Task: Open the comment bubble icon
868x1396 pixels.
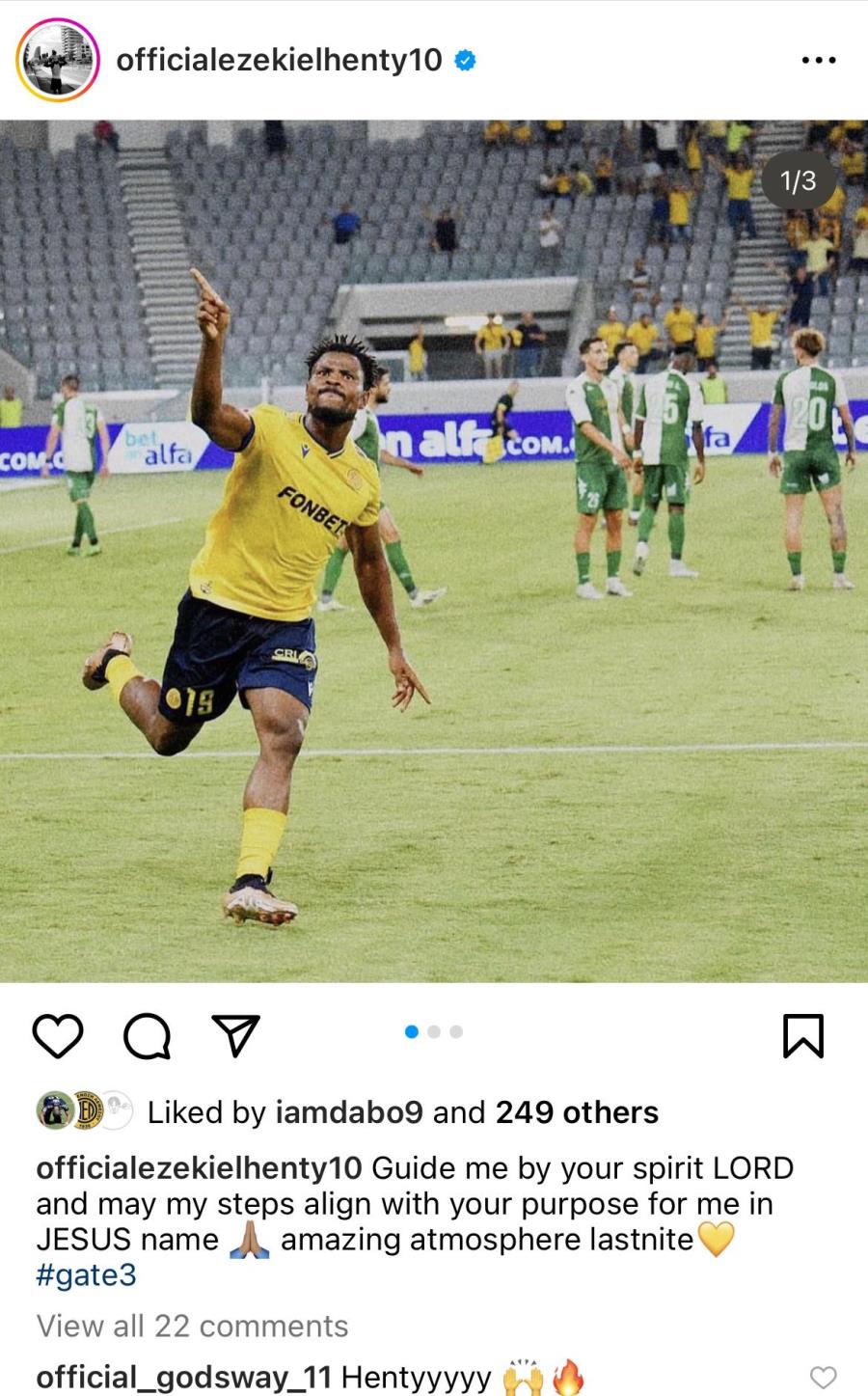Action: (x=147, y=1036)
